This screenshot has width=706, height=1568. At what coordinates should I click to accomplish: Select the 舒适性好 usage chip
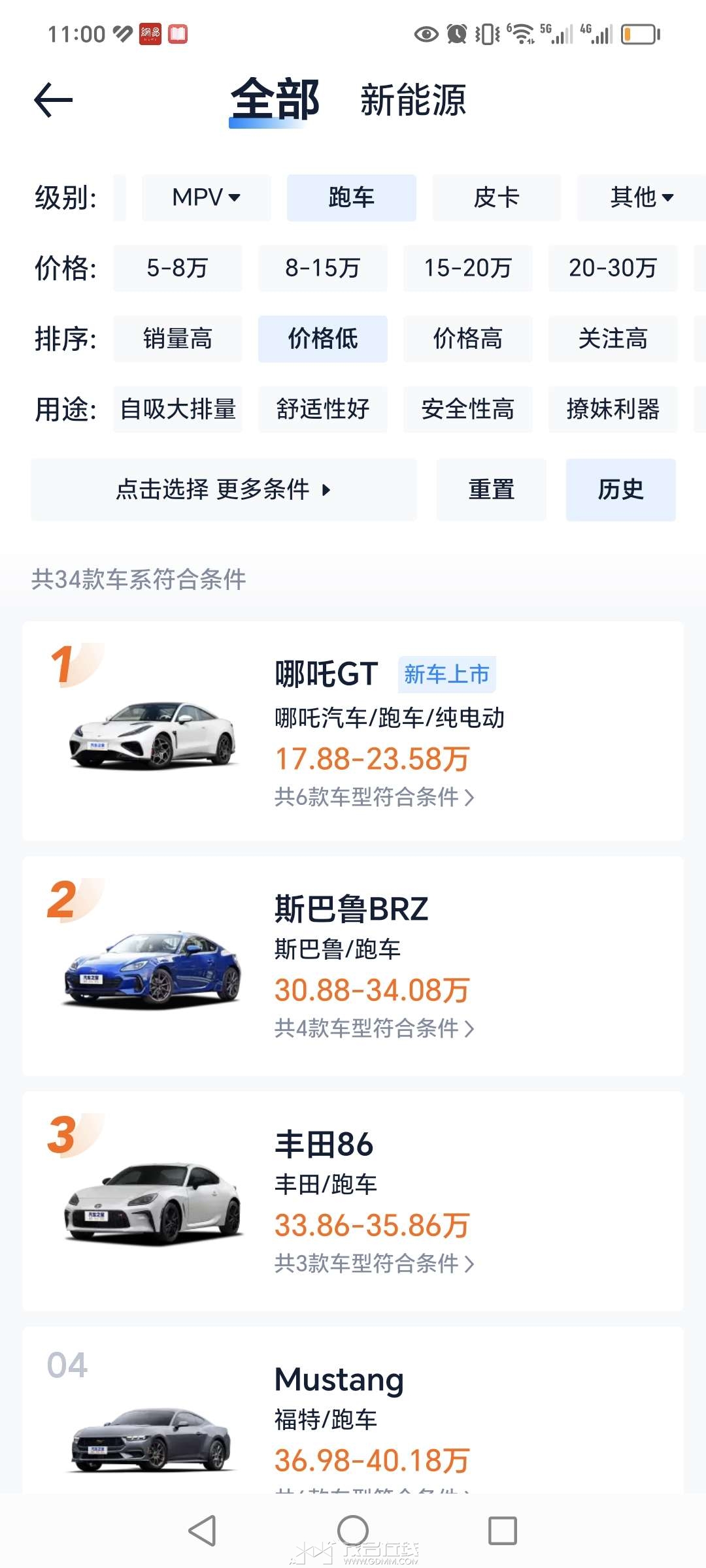(x=323, y=409)
